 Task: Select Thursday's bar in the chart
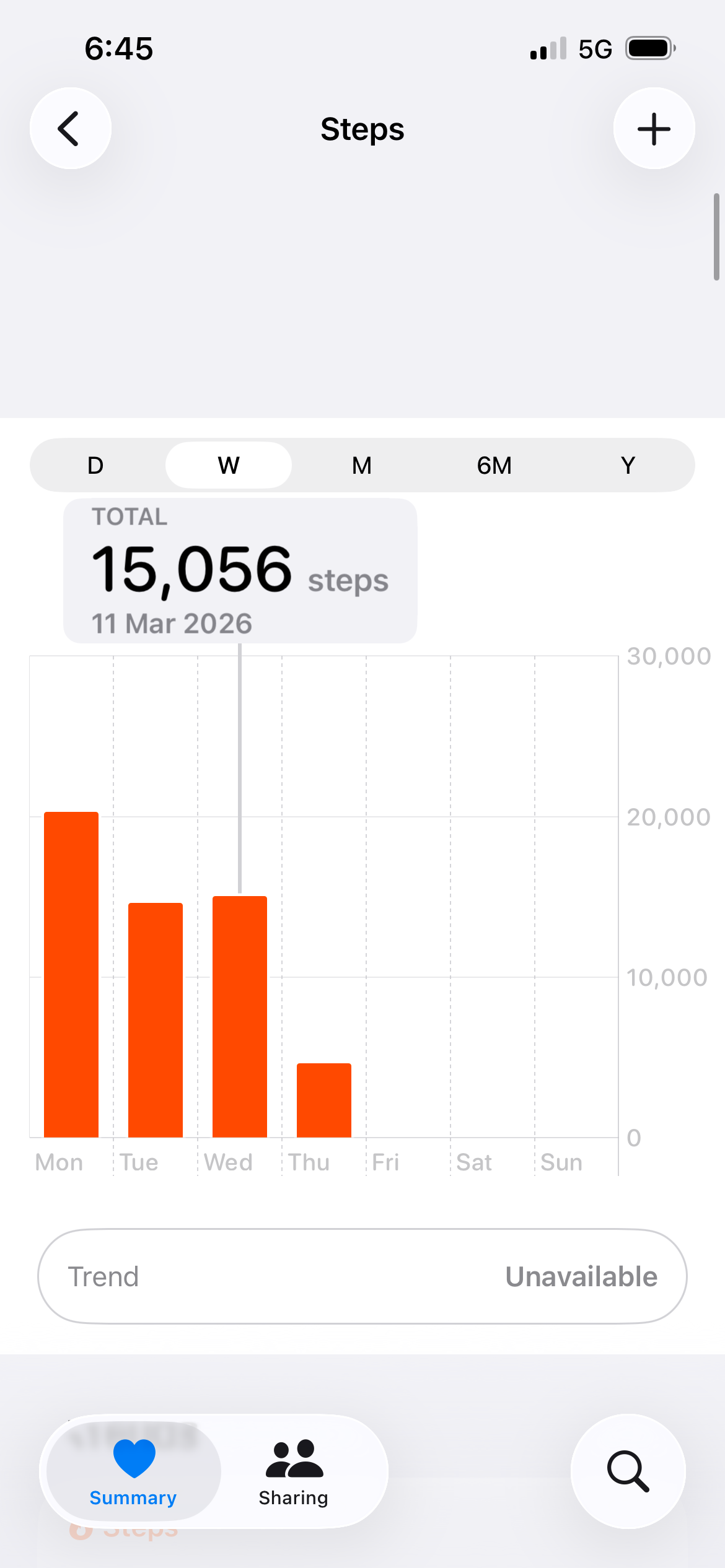(324, 1100)
